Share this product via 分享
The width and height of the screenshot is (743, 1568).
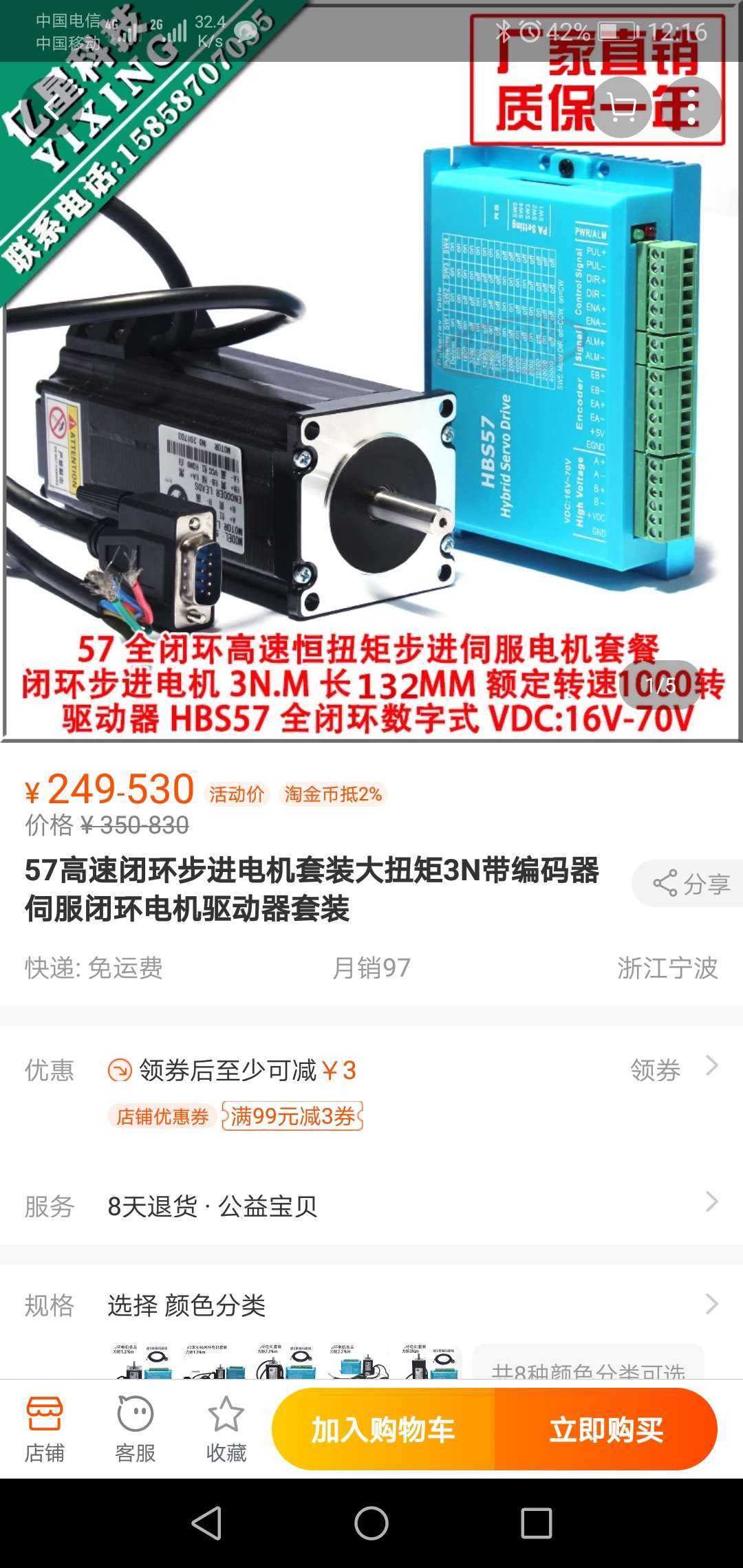tap(691, 884)
